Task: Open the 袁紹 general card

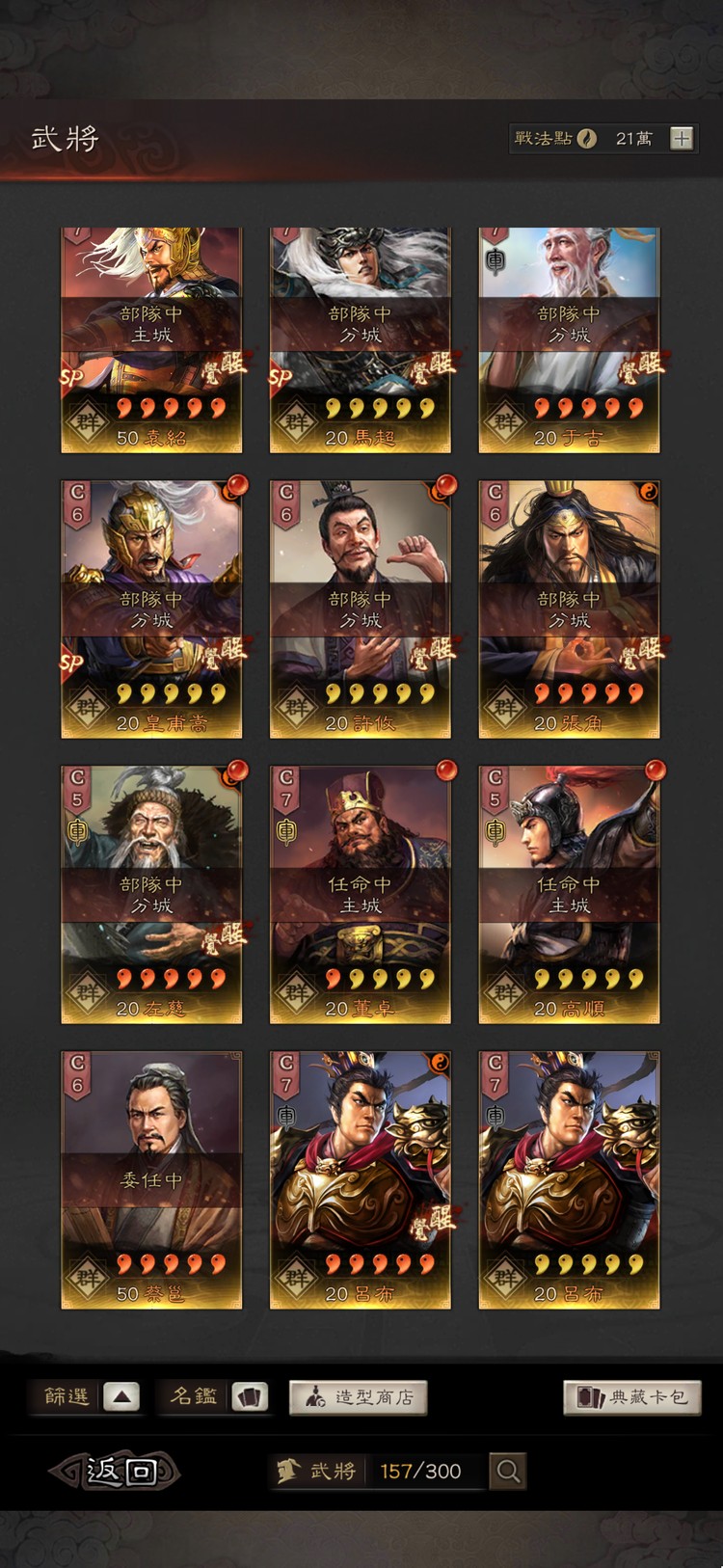Action: 151,339
